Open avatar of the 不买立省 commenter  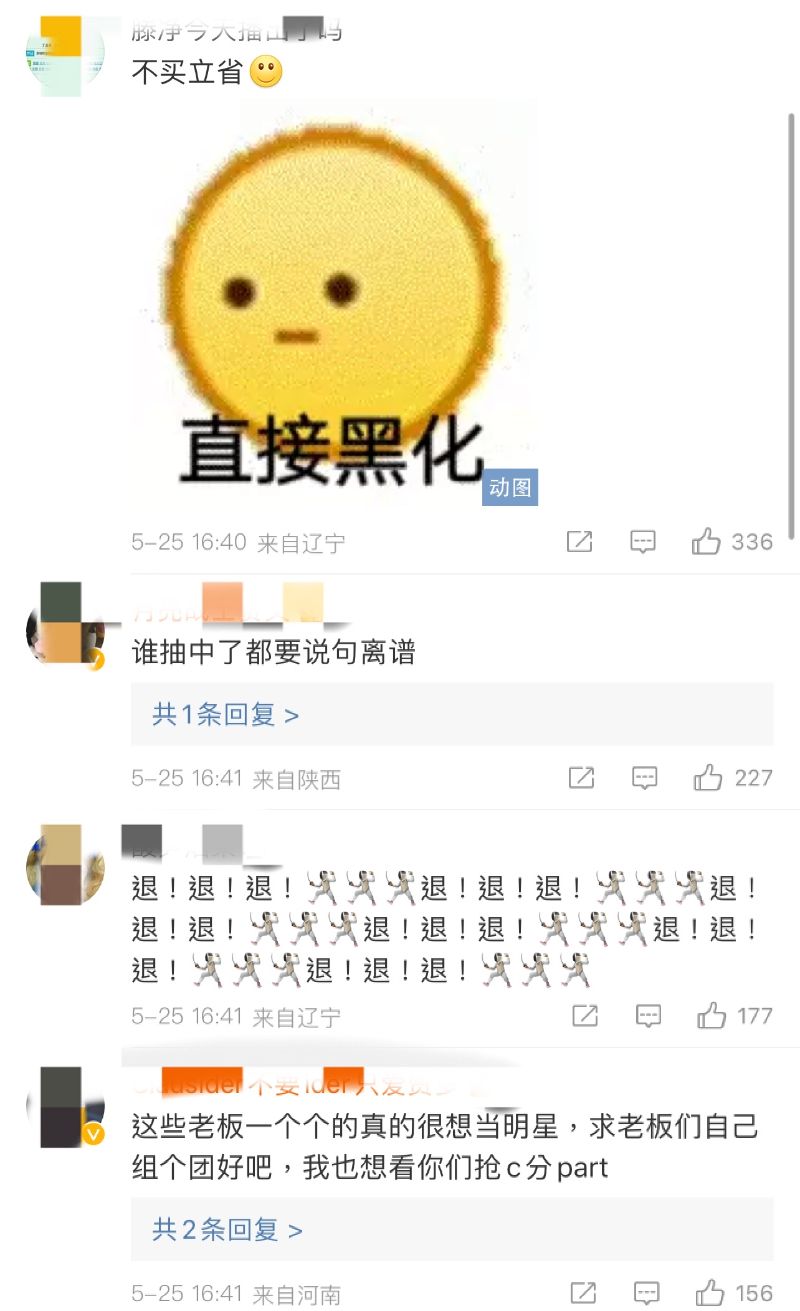point(65,55)
